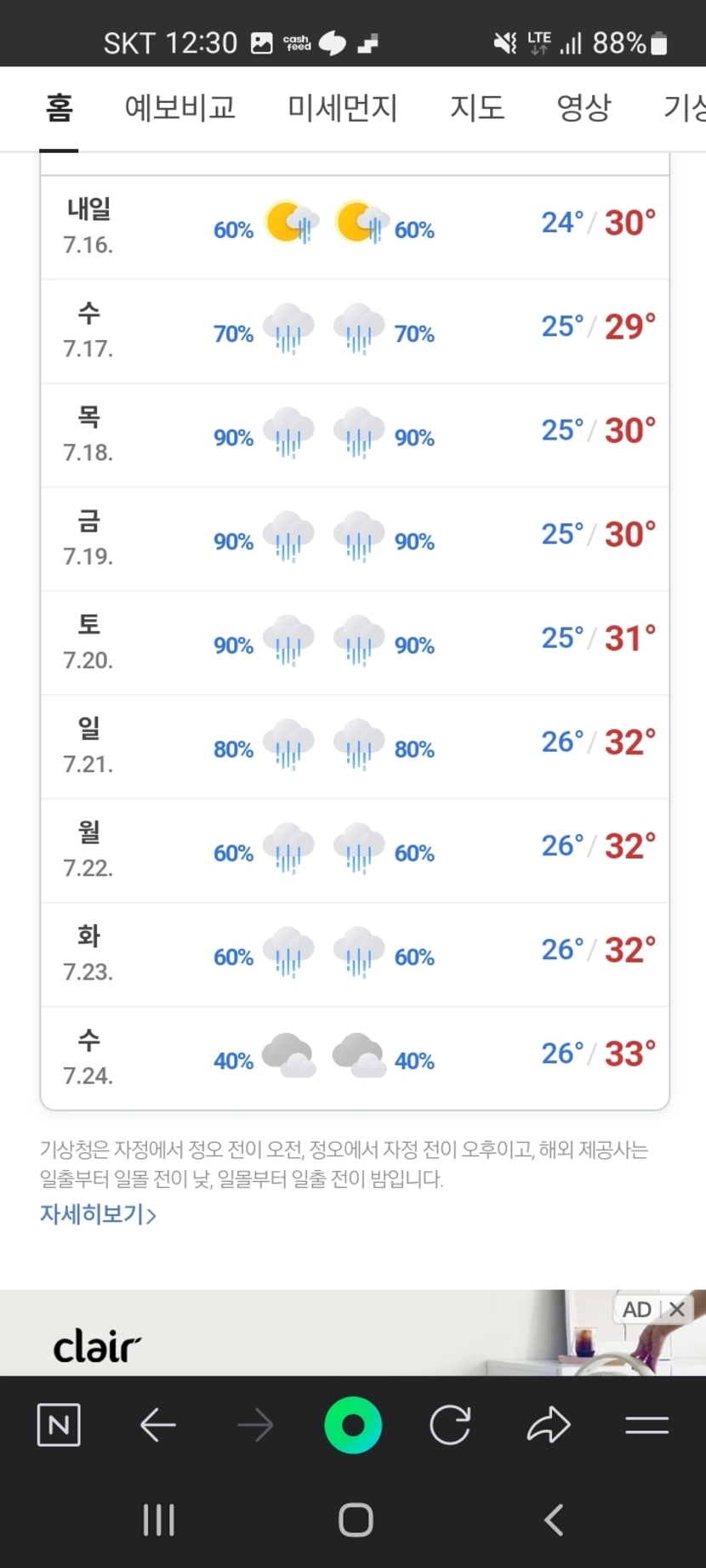Close the clair ad banner
706x1568 pixels.
(x=677, y=1309)
